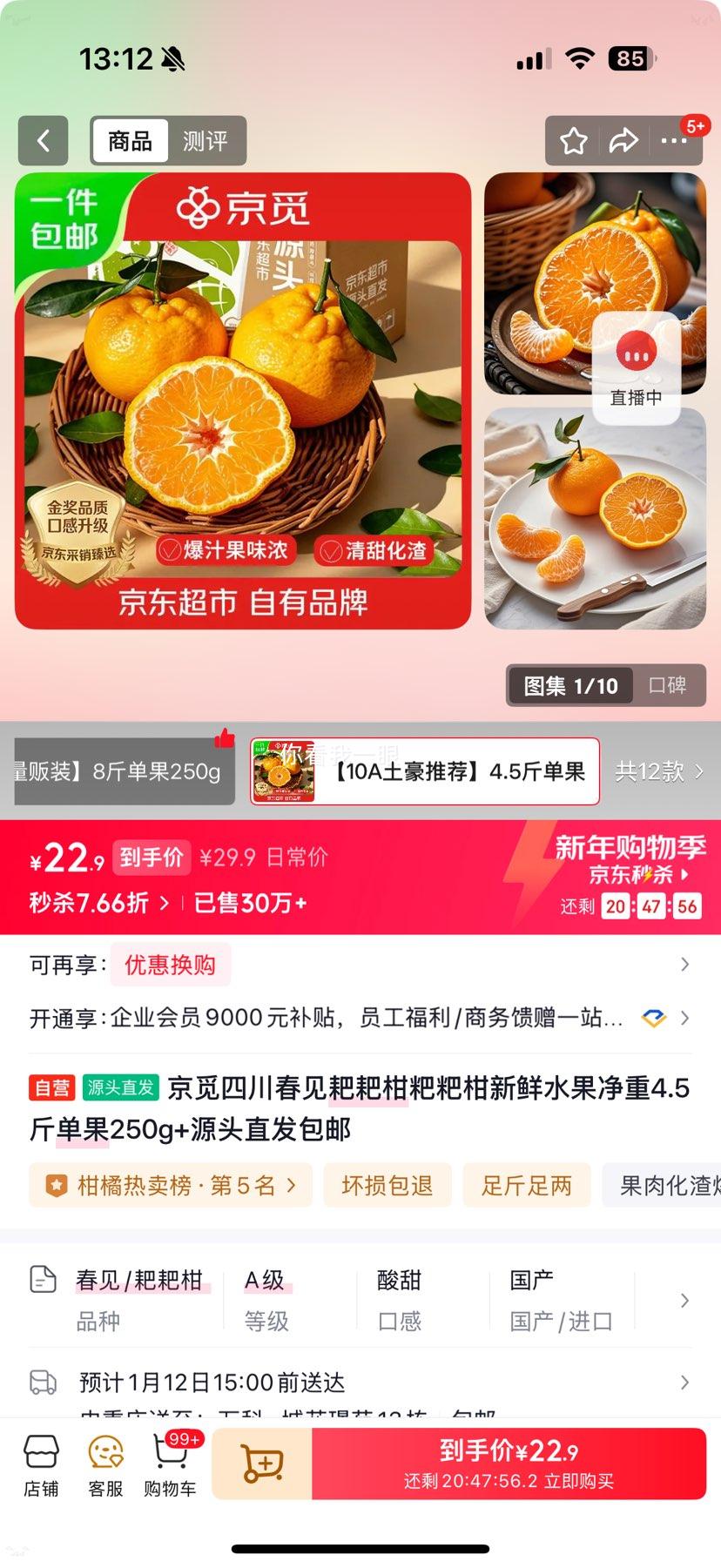Tap the star favorite icon

573,140
